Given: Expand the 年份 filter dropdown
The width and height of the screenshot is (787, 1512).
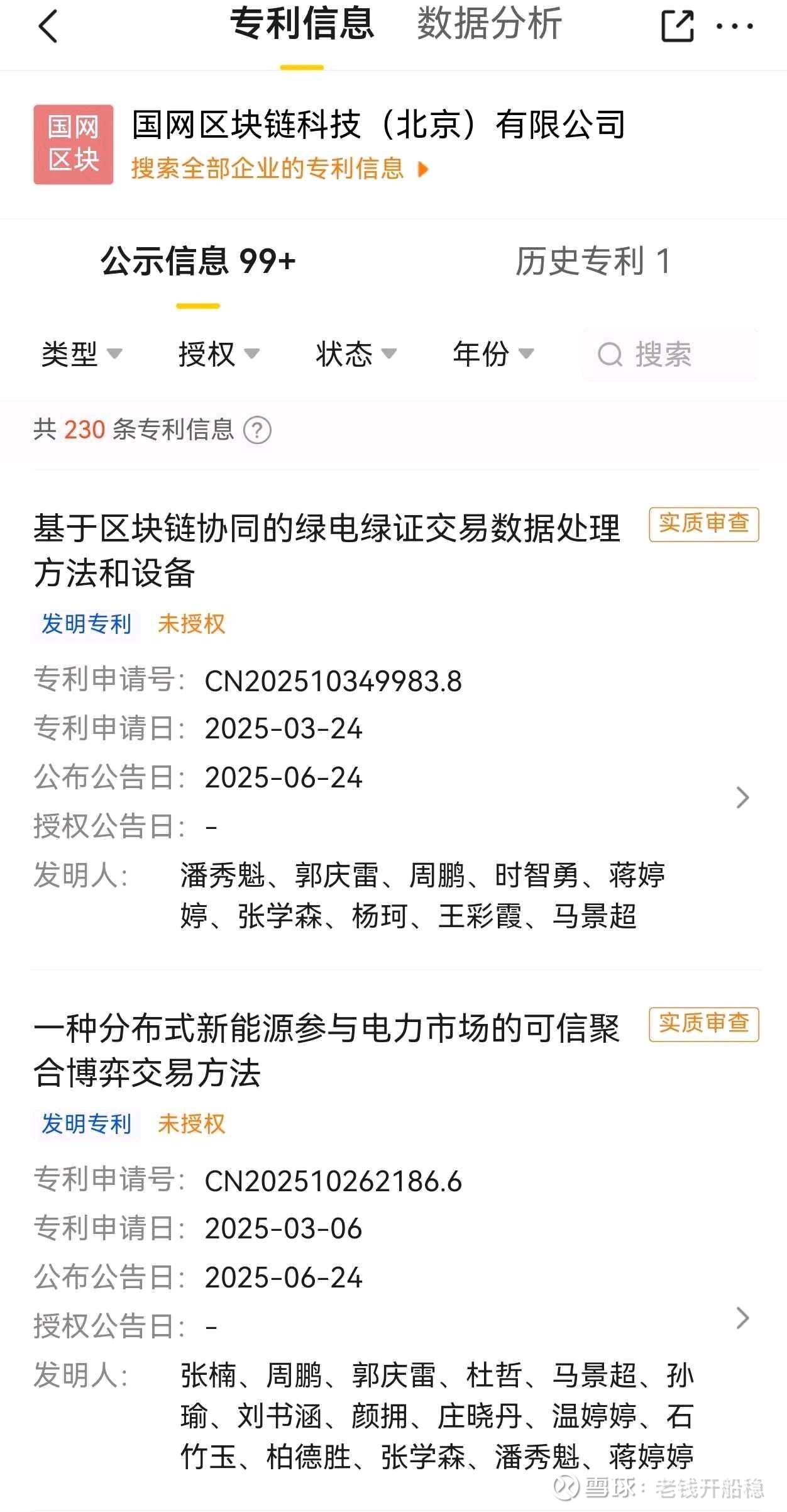Looking at the screenshot, I should click(493, 354).
